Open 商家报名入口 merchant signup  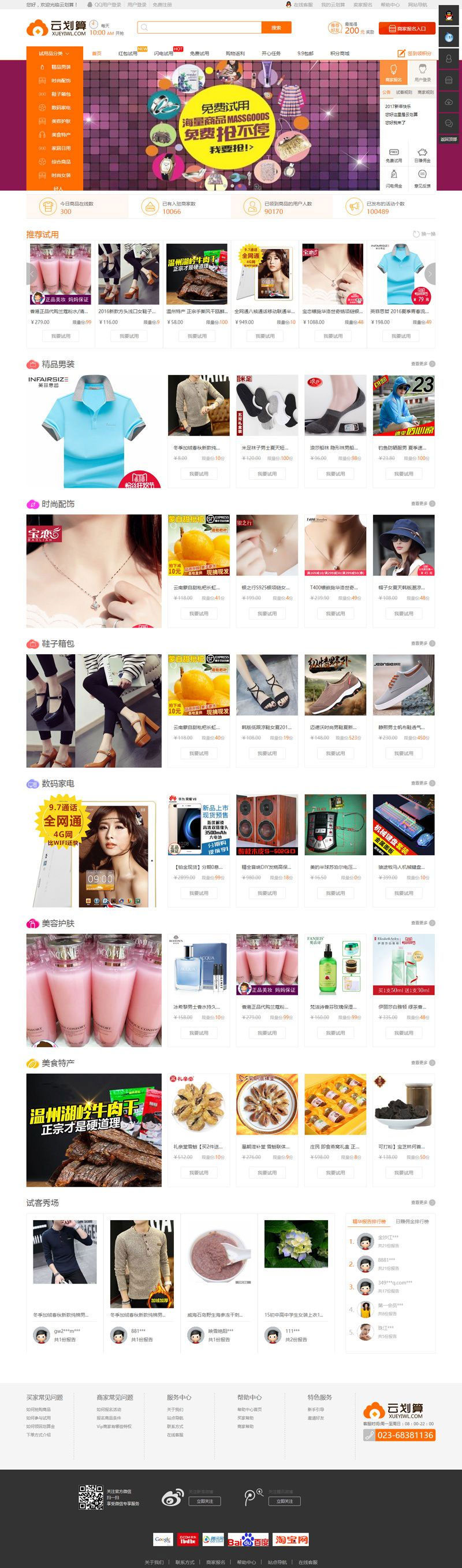click(x=407, y=28)
